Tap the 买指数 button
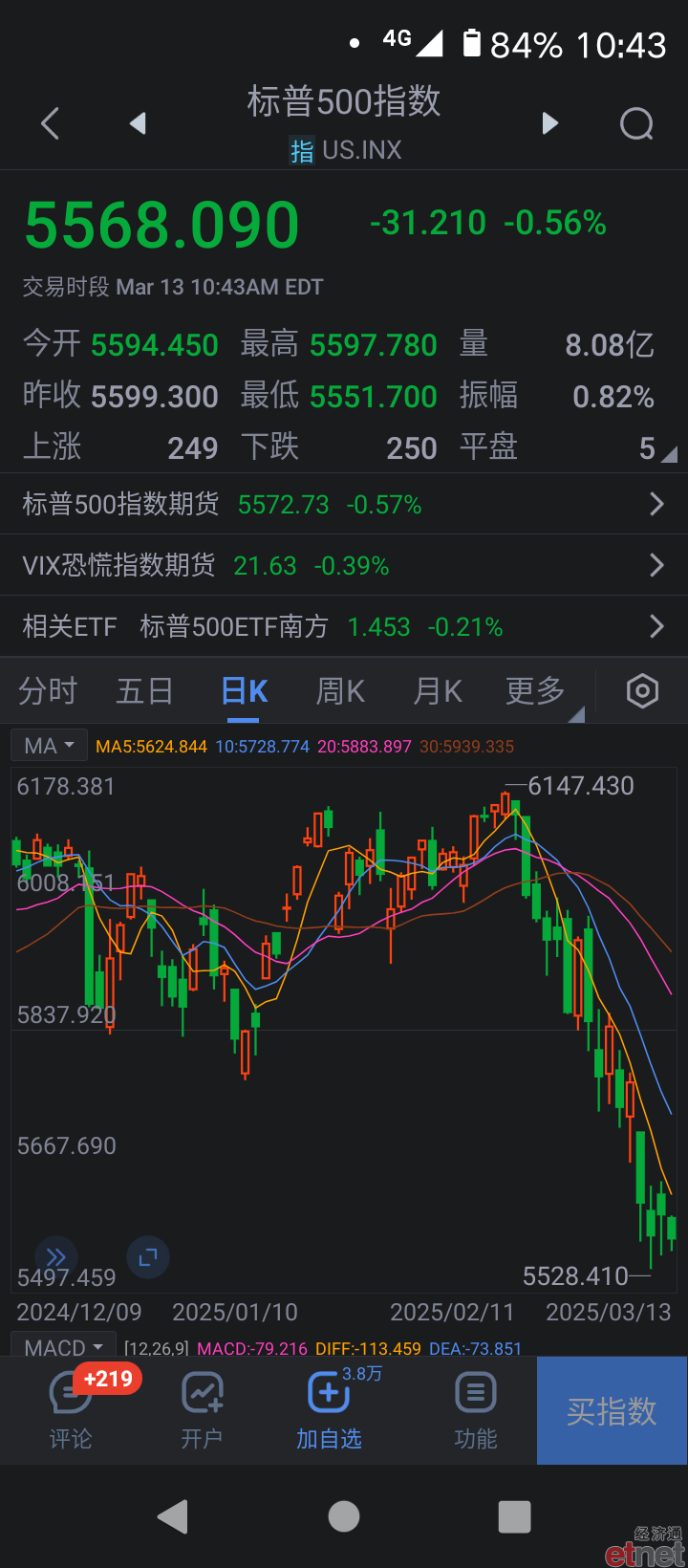This screenshot has width=688, height=1568. click(x=612, y=1411)
